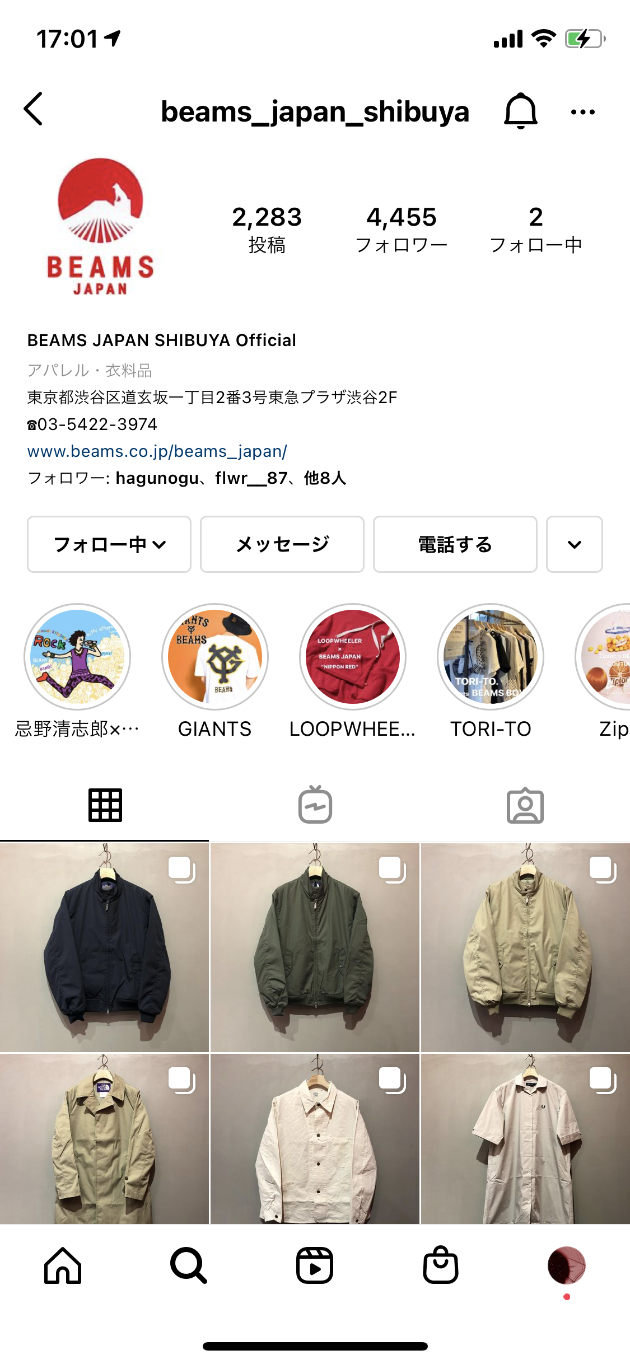Call the store with 電話する
This screenshot has width=630, height=1364.
pos(455,544)
